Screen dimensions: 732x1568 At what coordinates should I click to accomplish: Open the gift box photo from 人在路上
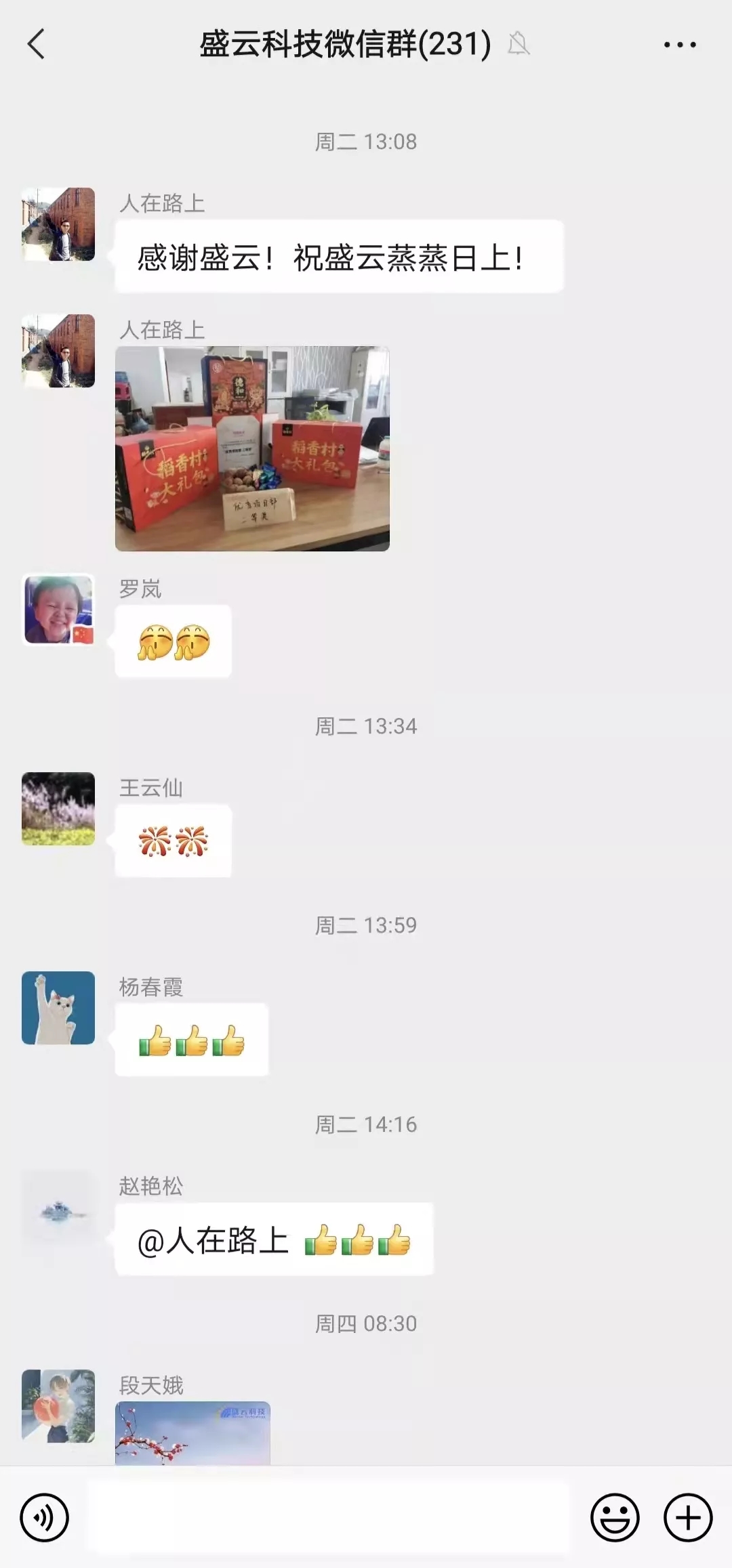[x=252, y=448]
